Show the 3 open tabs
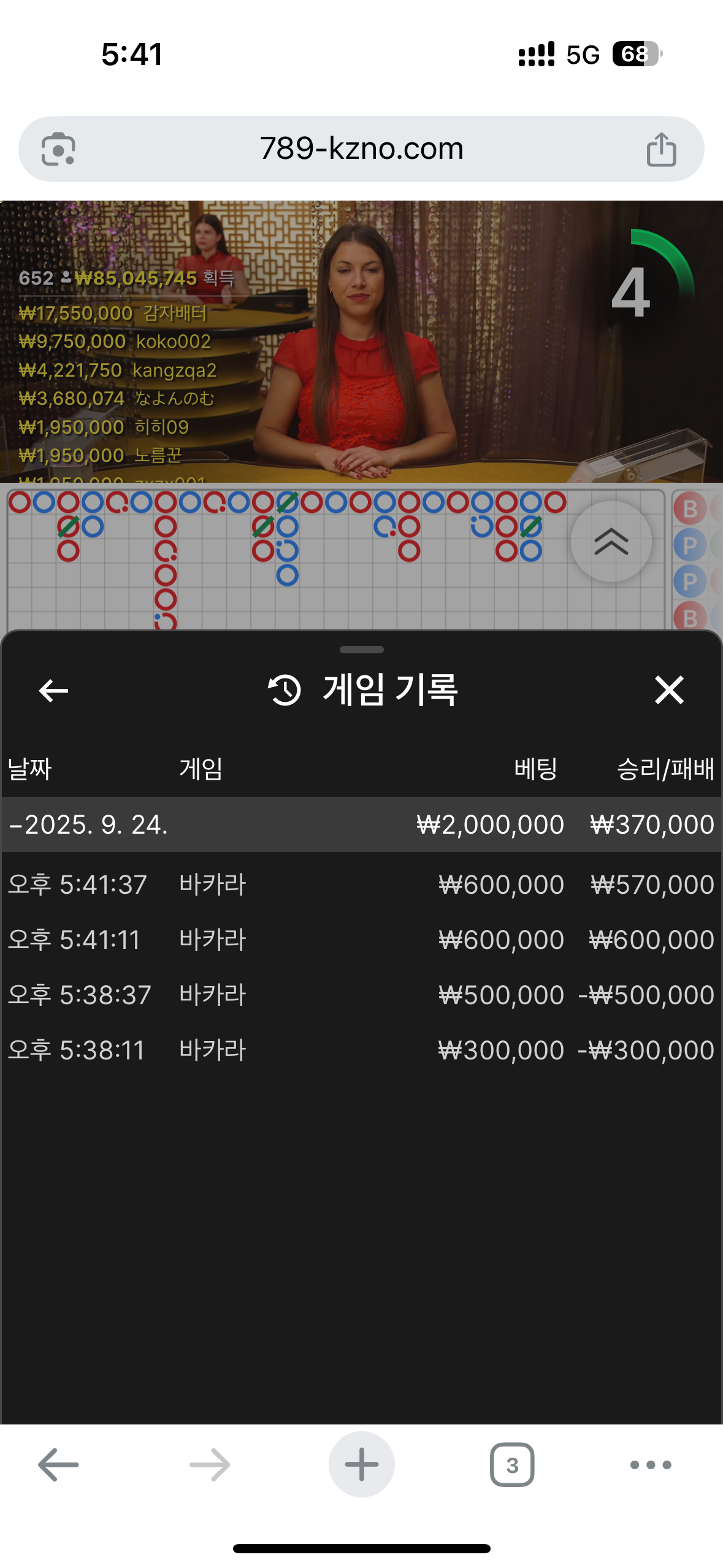The image size is (723, 1568). 512,1464
